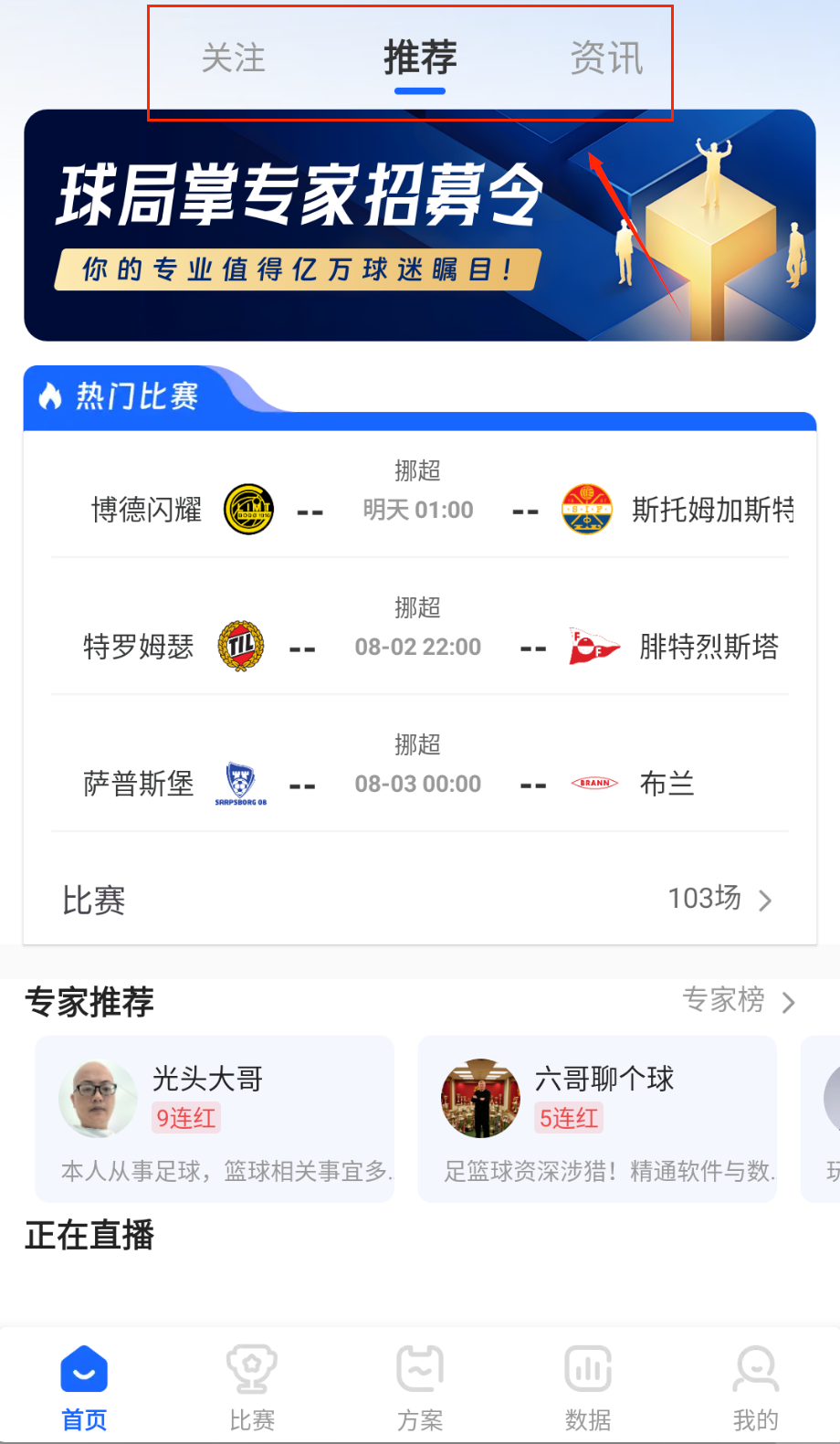This screenshot has height=1444, width=840.
Task: Open expert card 光头大哥
Action: (215, 1118)
